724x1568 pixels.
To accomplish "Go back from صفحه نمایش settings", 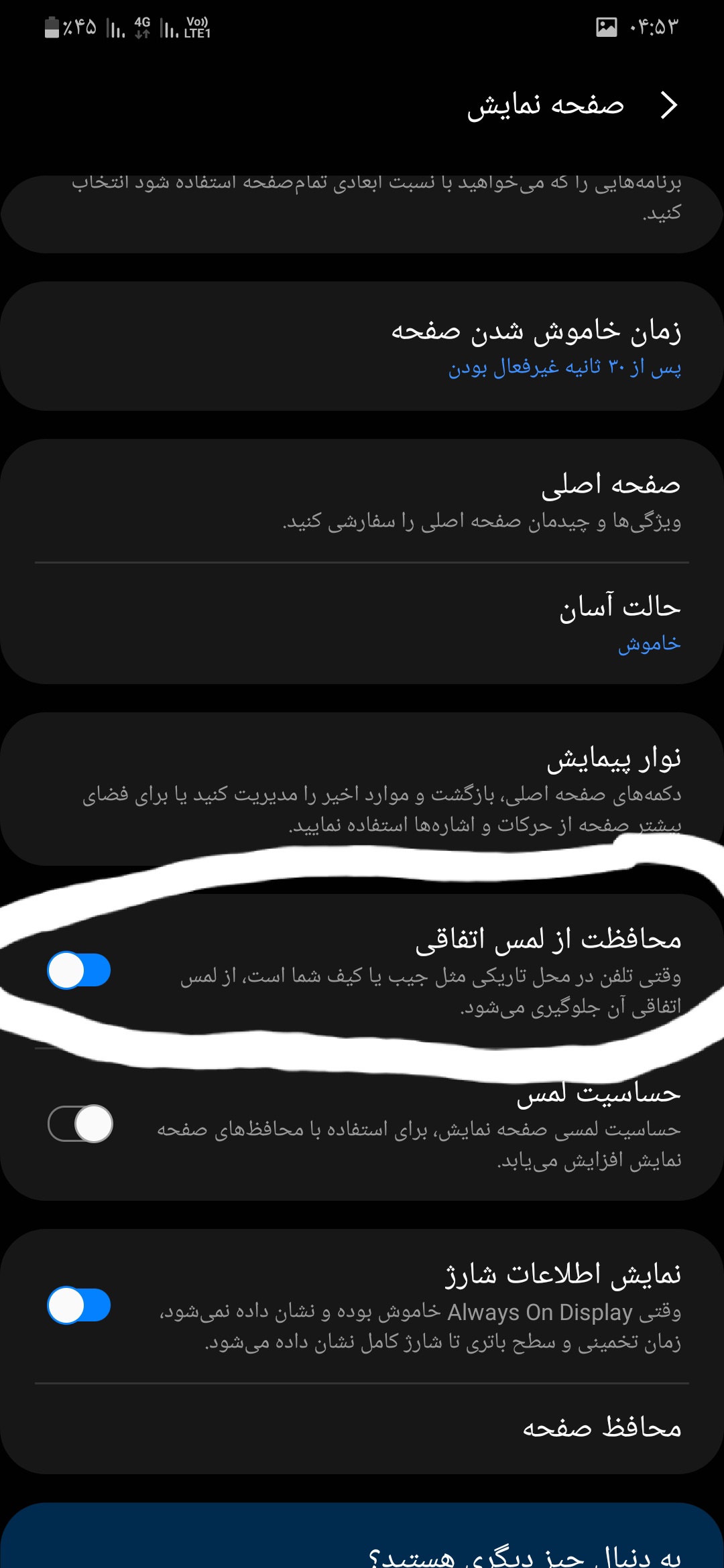I will click(x=668, y=106).
